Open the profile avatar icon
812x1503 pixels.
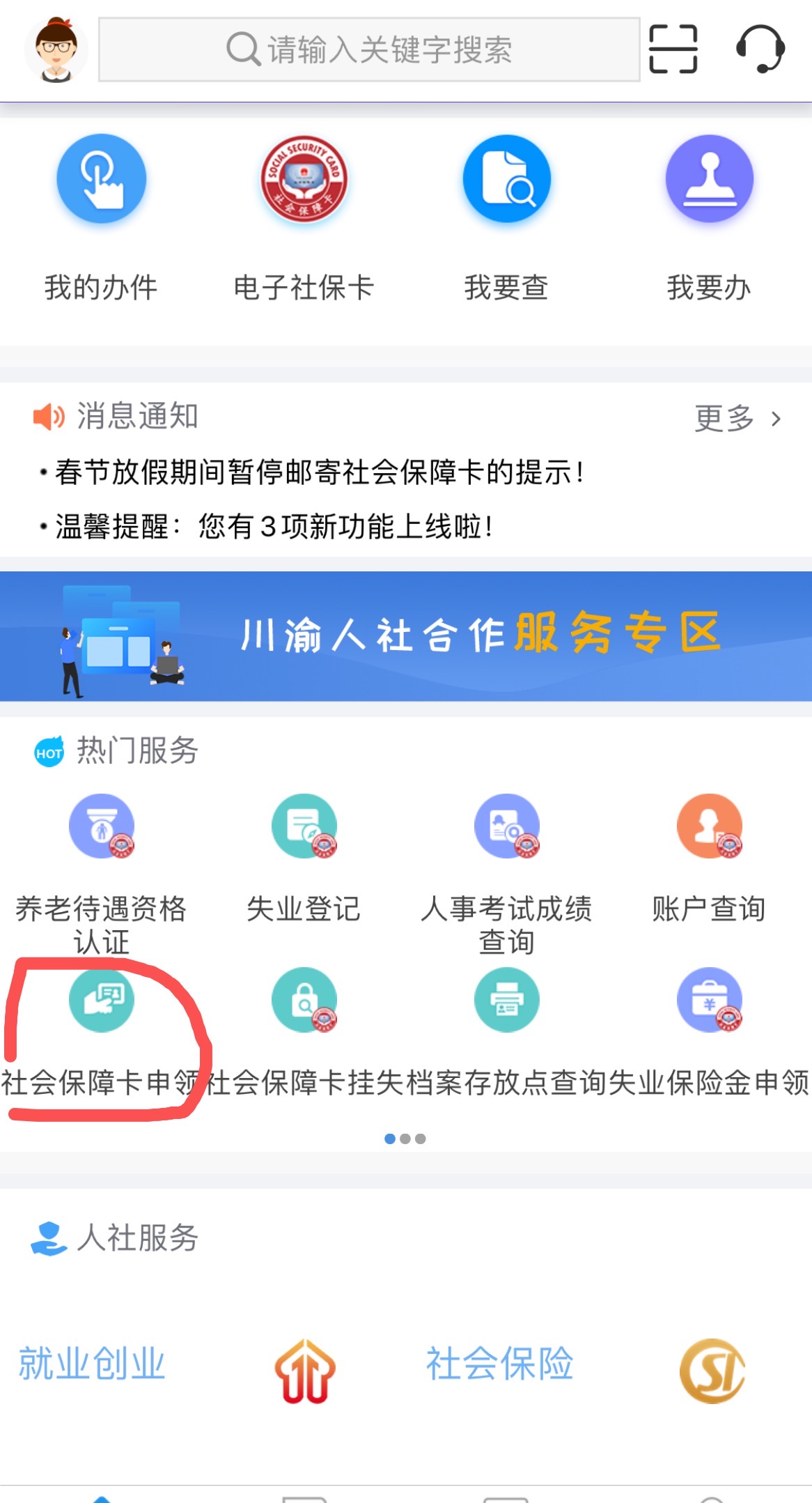[56, 50]
